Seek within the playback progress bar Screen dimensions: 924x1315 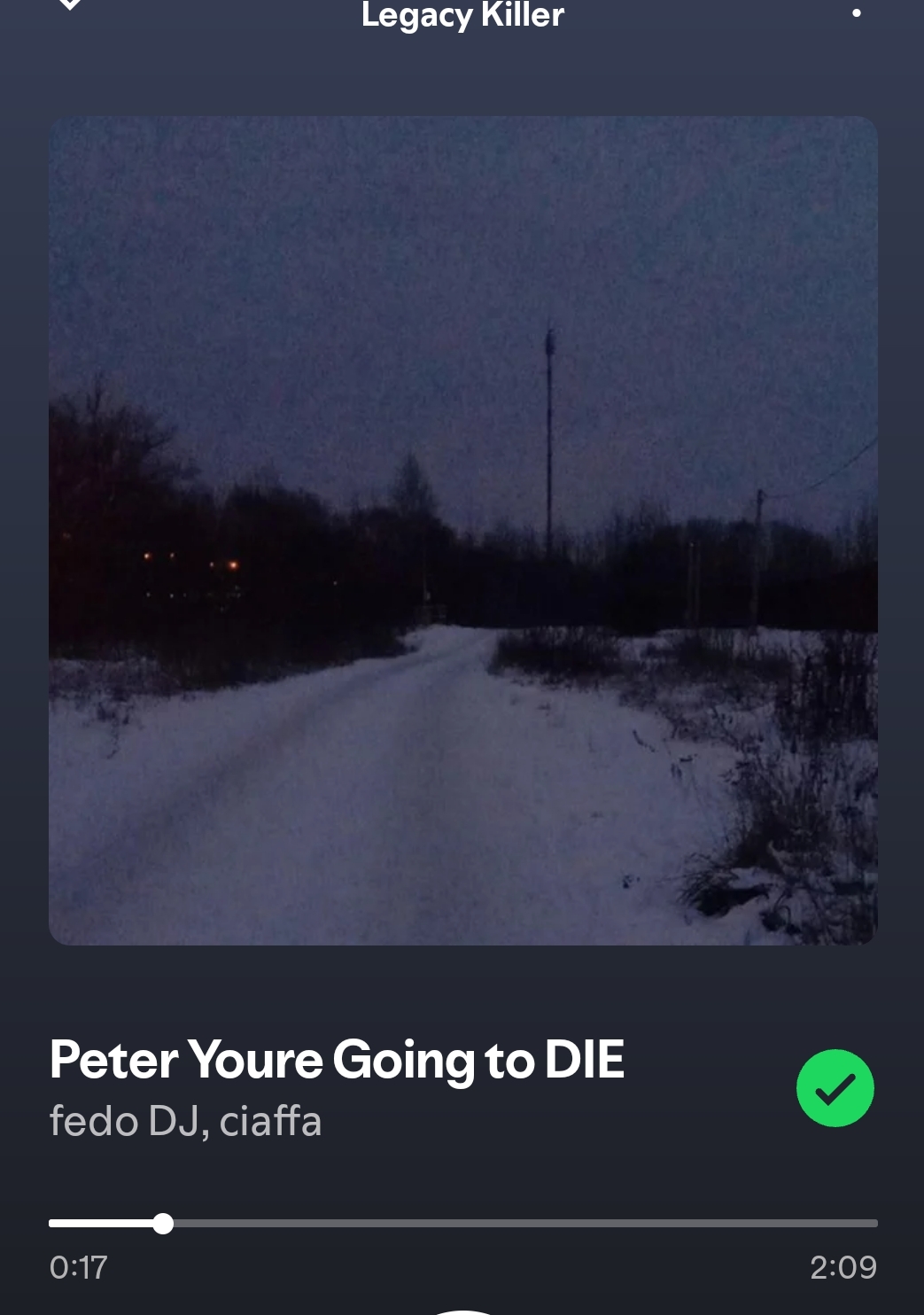point(462,1224)
